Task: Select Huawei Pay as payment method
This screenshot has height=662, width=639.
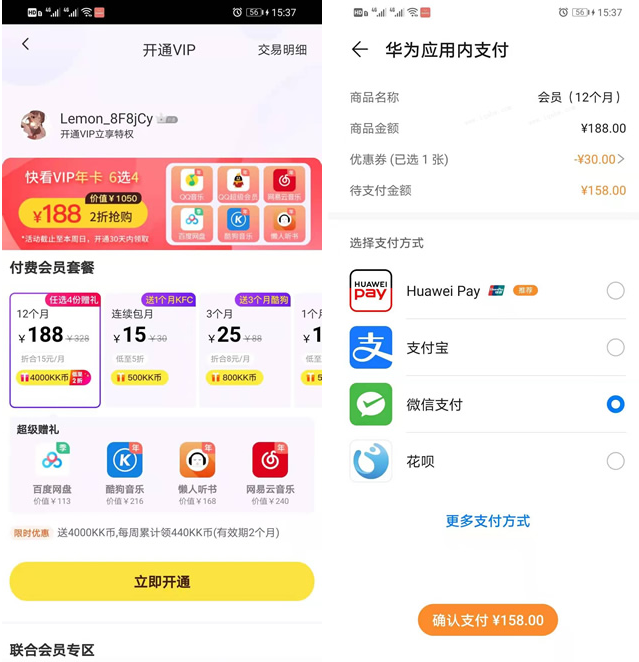Action: [615, 291]
